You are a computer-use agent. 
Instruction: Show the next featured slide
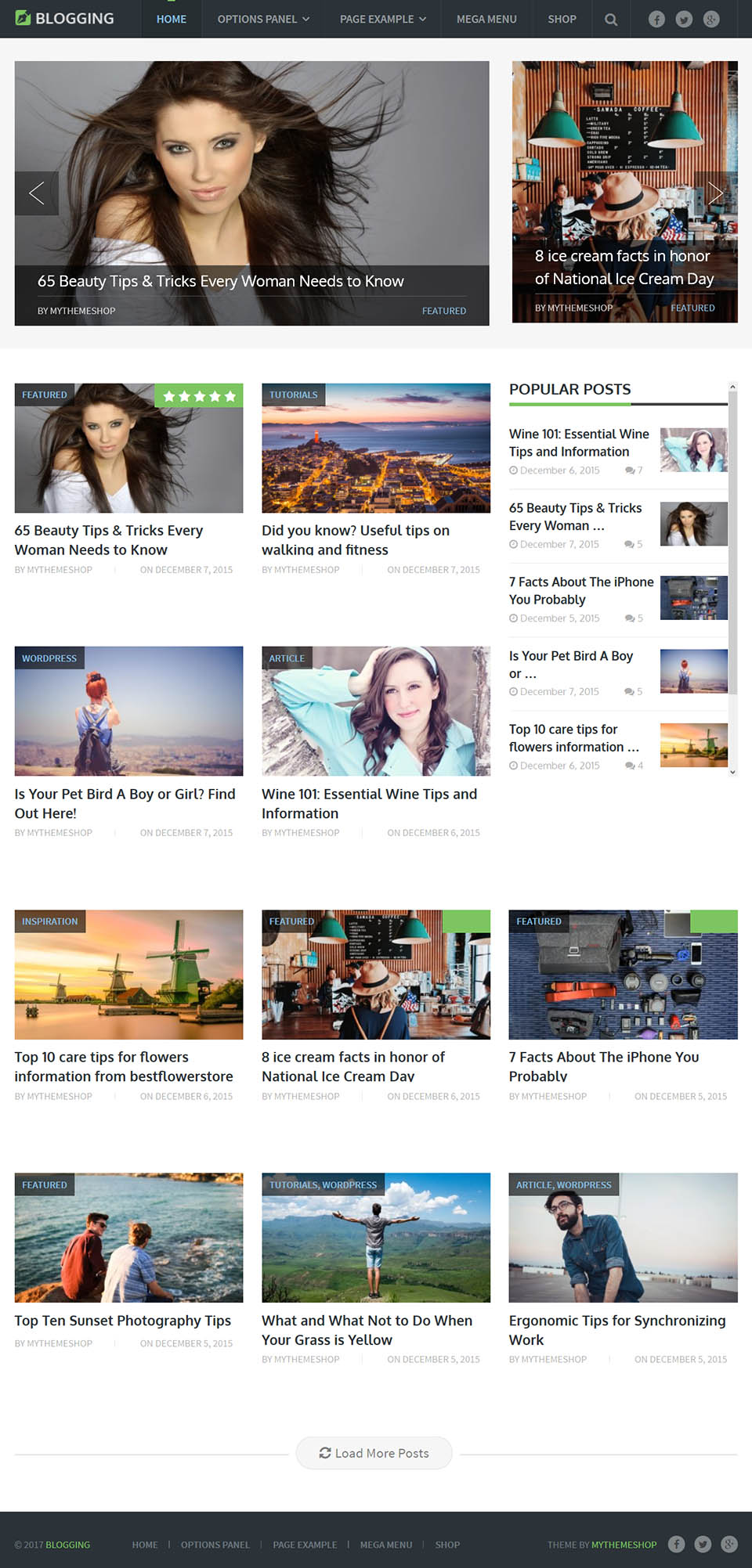pos(715,193)
